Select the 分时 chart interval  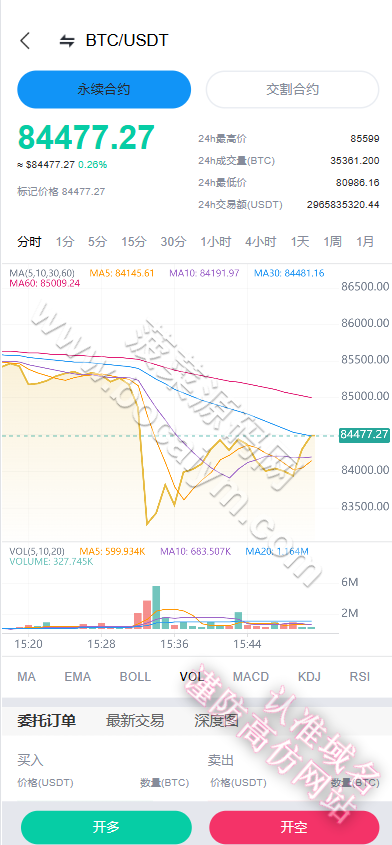point(29,242)
